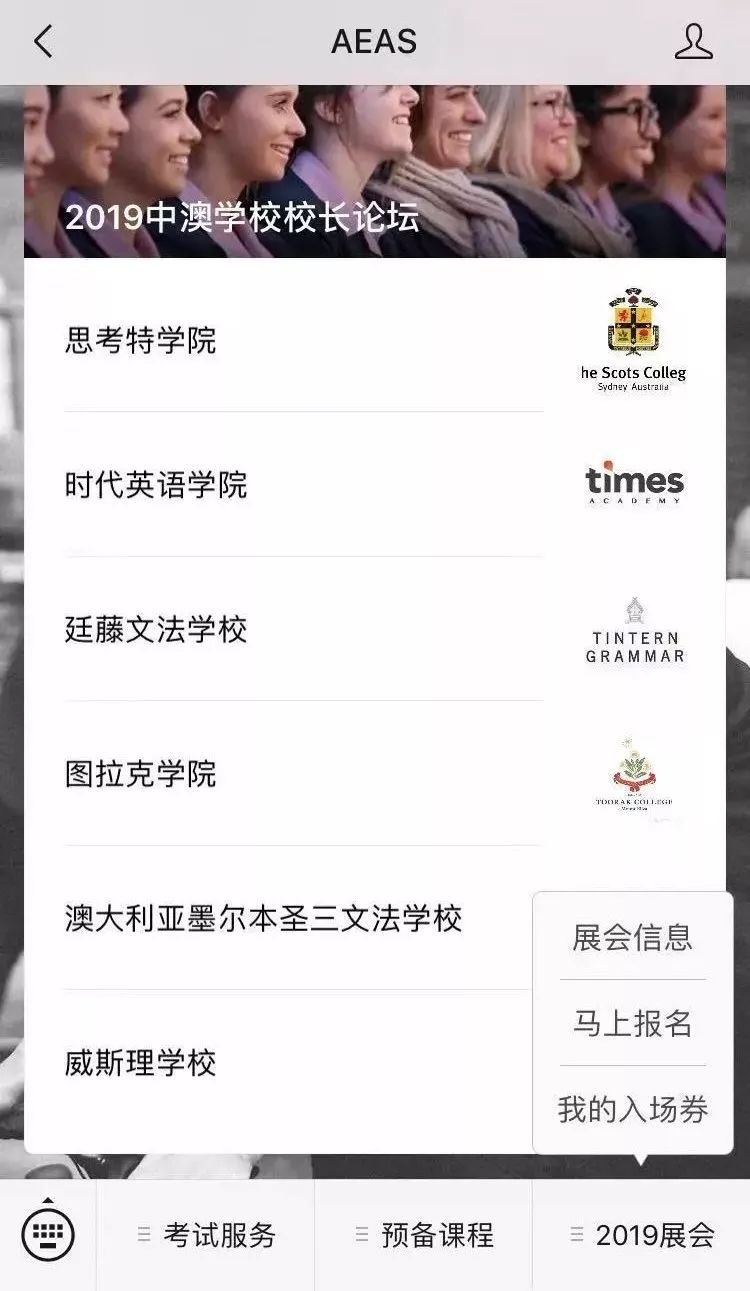Click the Times Academy logo
The width and height of the screenshot is (750, 1291).
pyautogui.click(x=634, y=484)
